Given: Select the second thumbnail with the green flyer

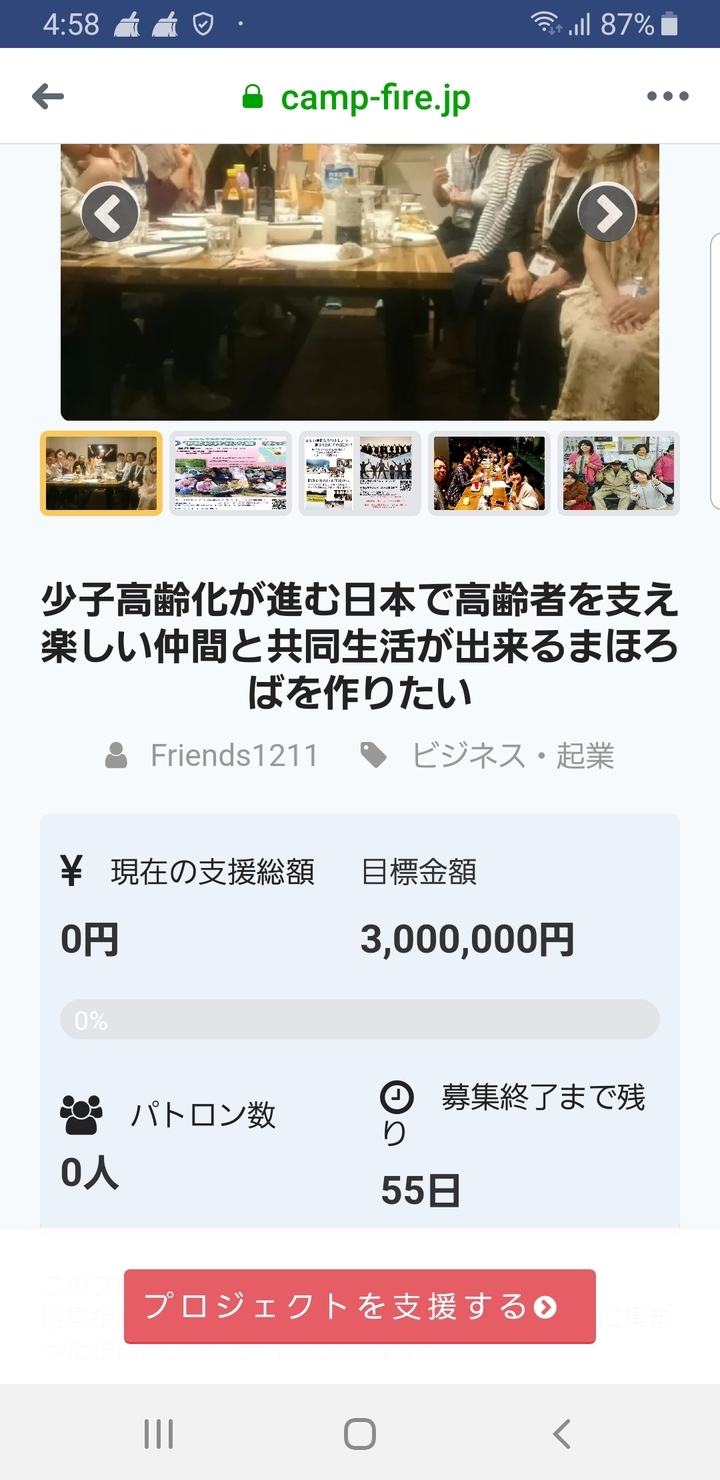Looking at the screenshot, I should (230, 473).
